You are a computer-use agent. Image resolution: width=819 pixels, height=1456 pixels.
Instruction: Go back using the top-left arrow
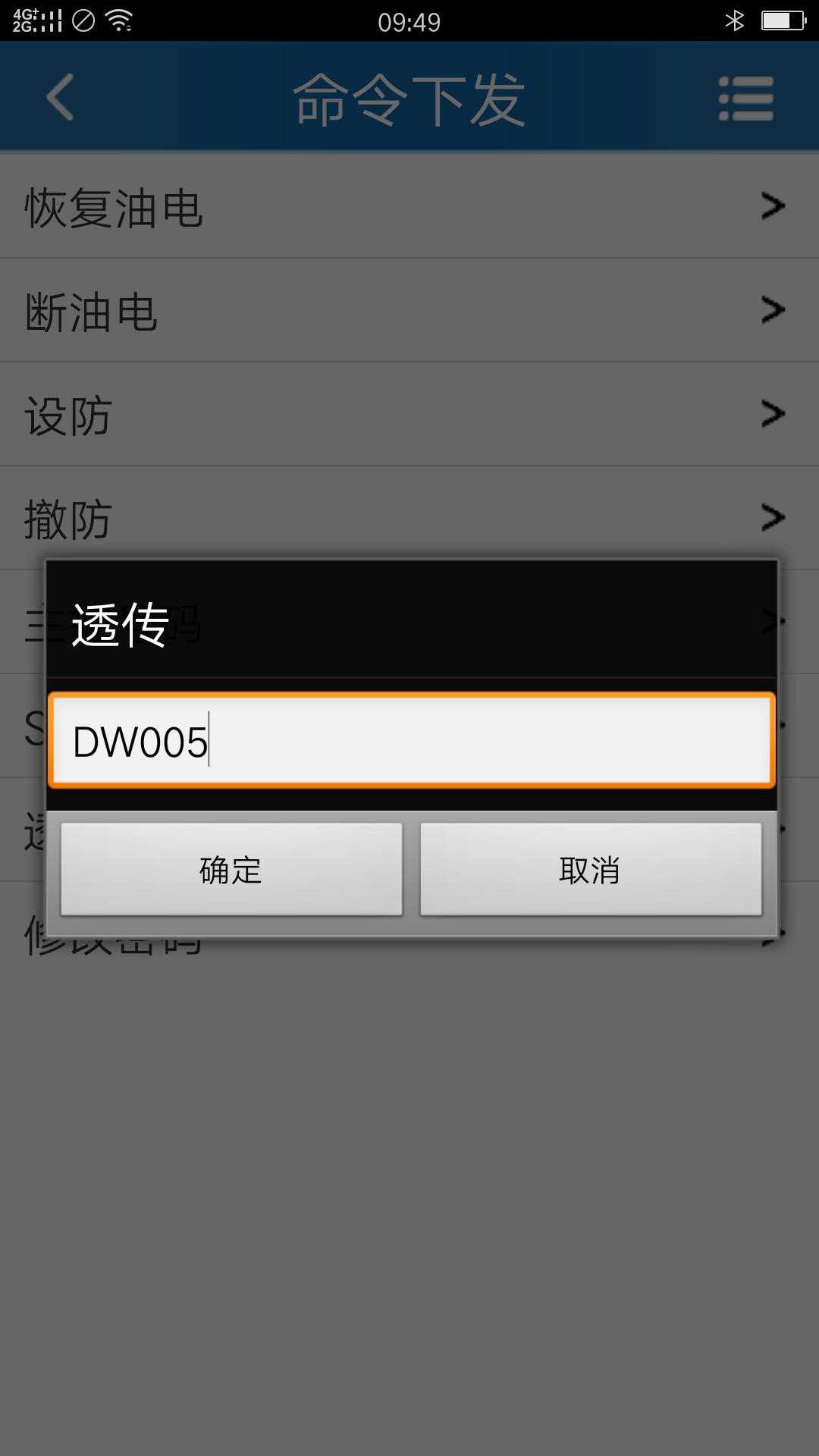tap(61, 97)
